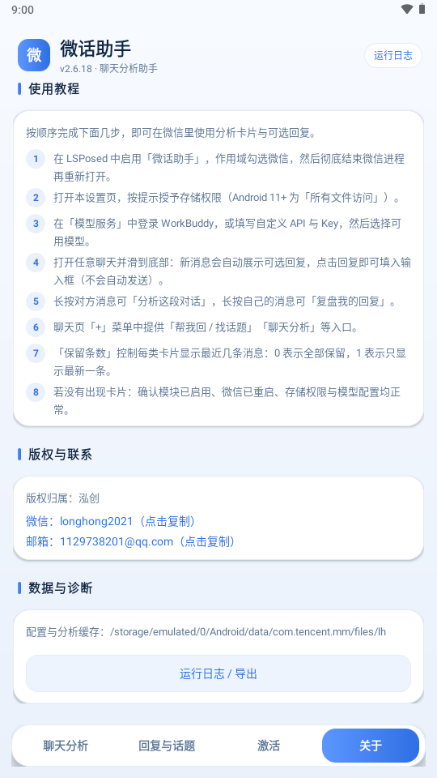Switch to the 聊天分析 tab
Image resolution: width=437 pixels, height=778 pixels.
[x=65, y=745]
